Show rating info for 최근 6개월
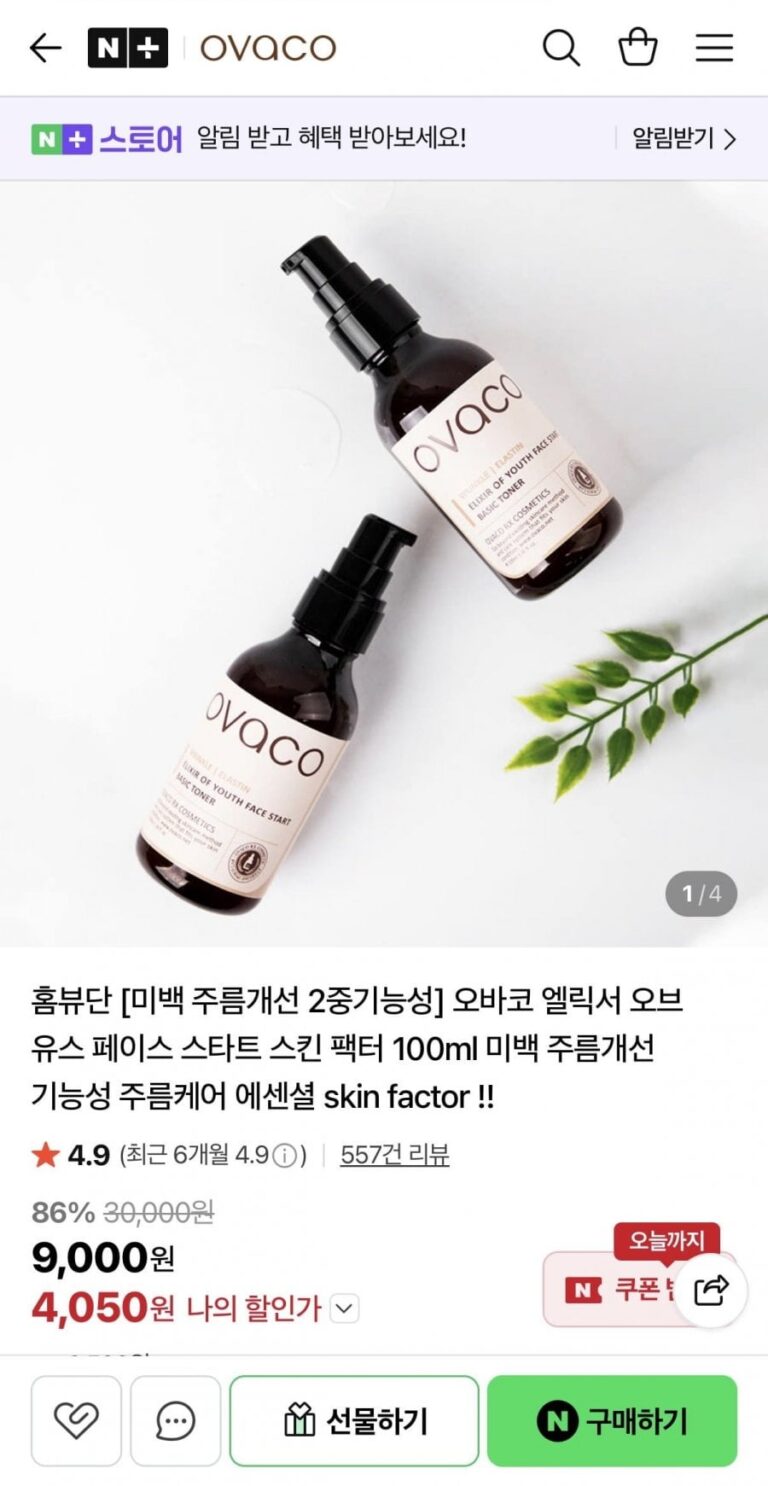This screenshot has height=1486, width=768. point(285,1156)
